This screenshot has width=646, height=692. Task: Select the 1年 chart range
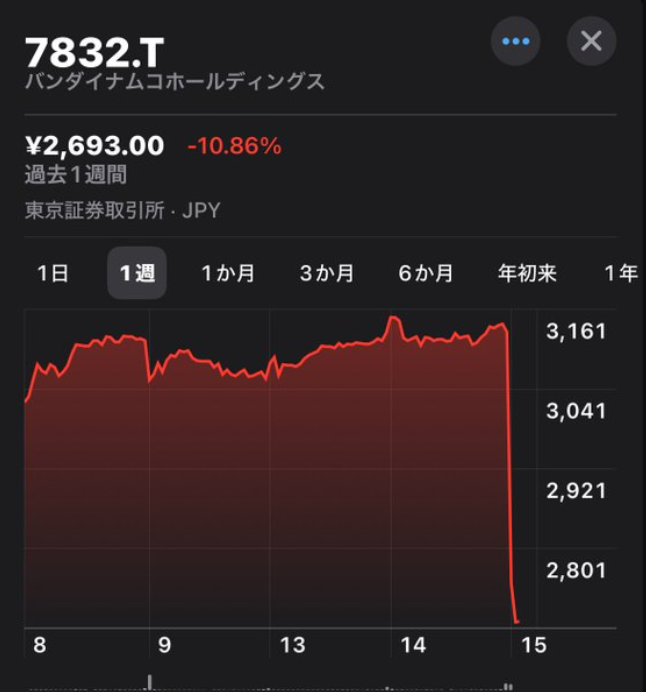tap(622, 273)
